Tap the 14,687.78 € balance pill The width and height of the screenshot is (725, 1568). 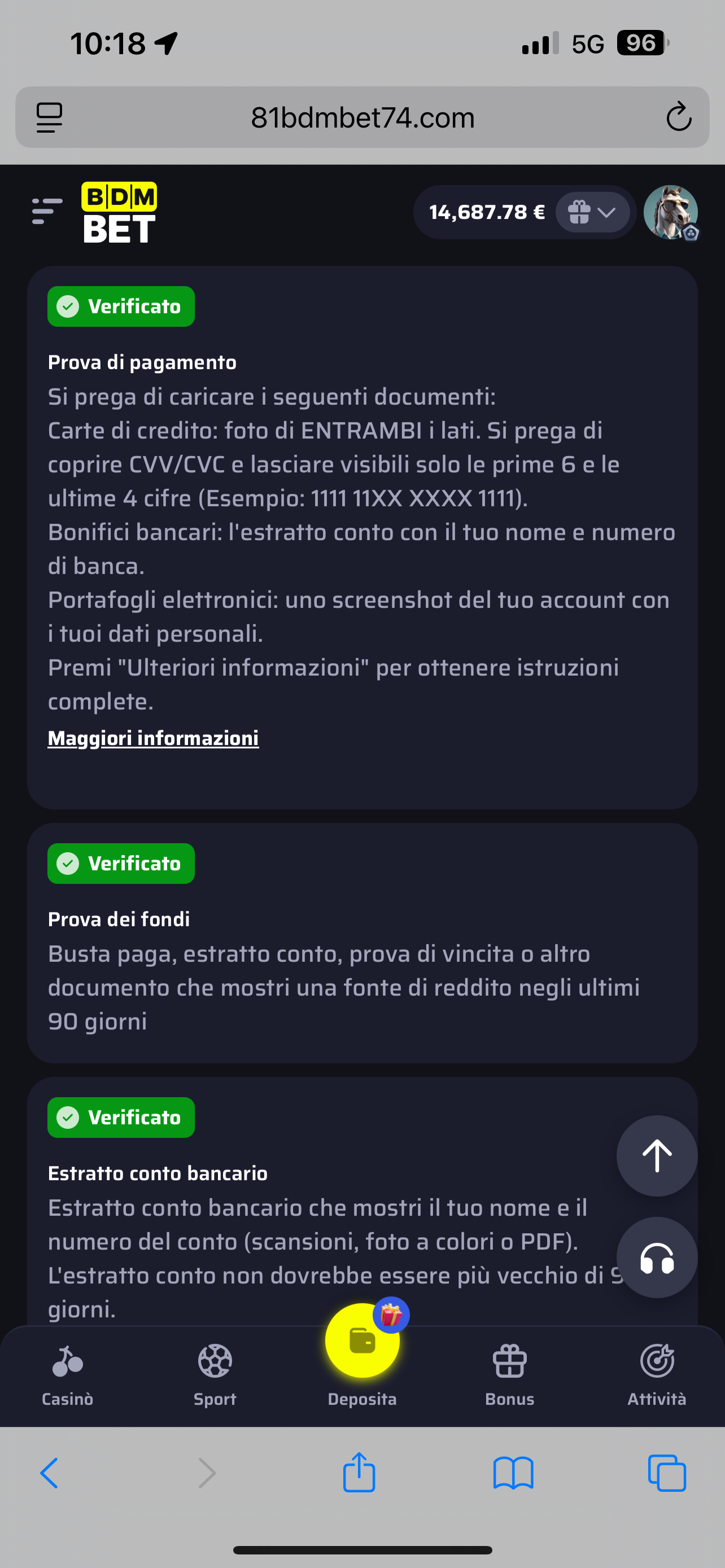click(x=486, y=212)
